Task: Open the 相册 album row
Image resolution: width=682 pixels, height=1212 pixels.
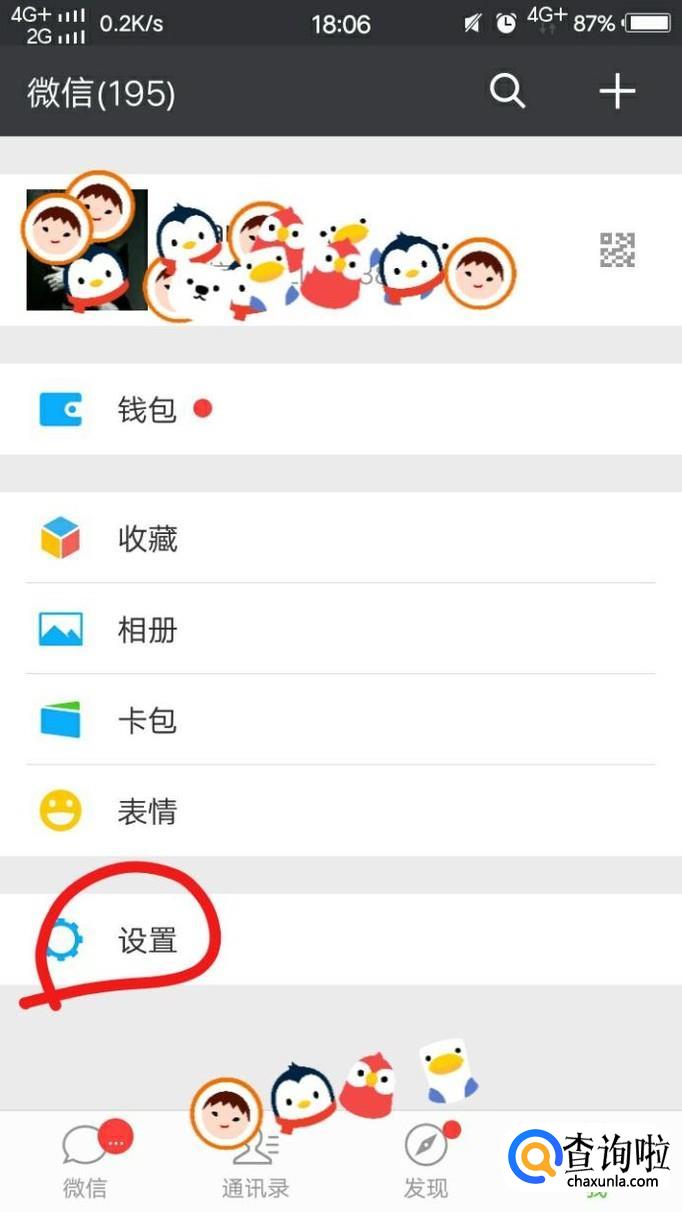Action: click(x=340, y=630)
